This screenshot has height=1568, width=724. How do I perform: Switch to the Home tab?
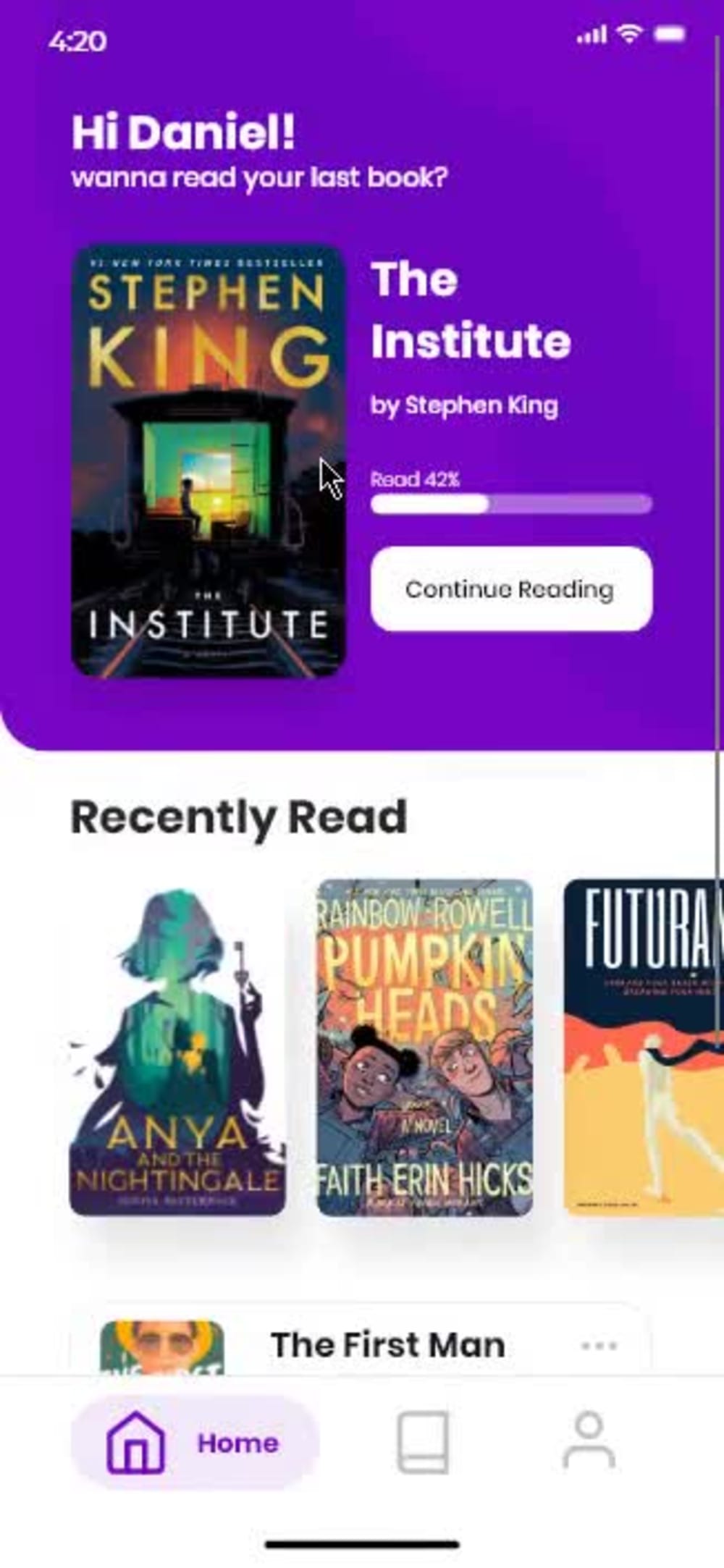[195, 1443]
